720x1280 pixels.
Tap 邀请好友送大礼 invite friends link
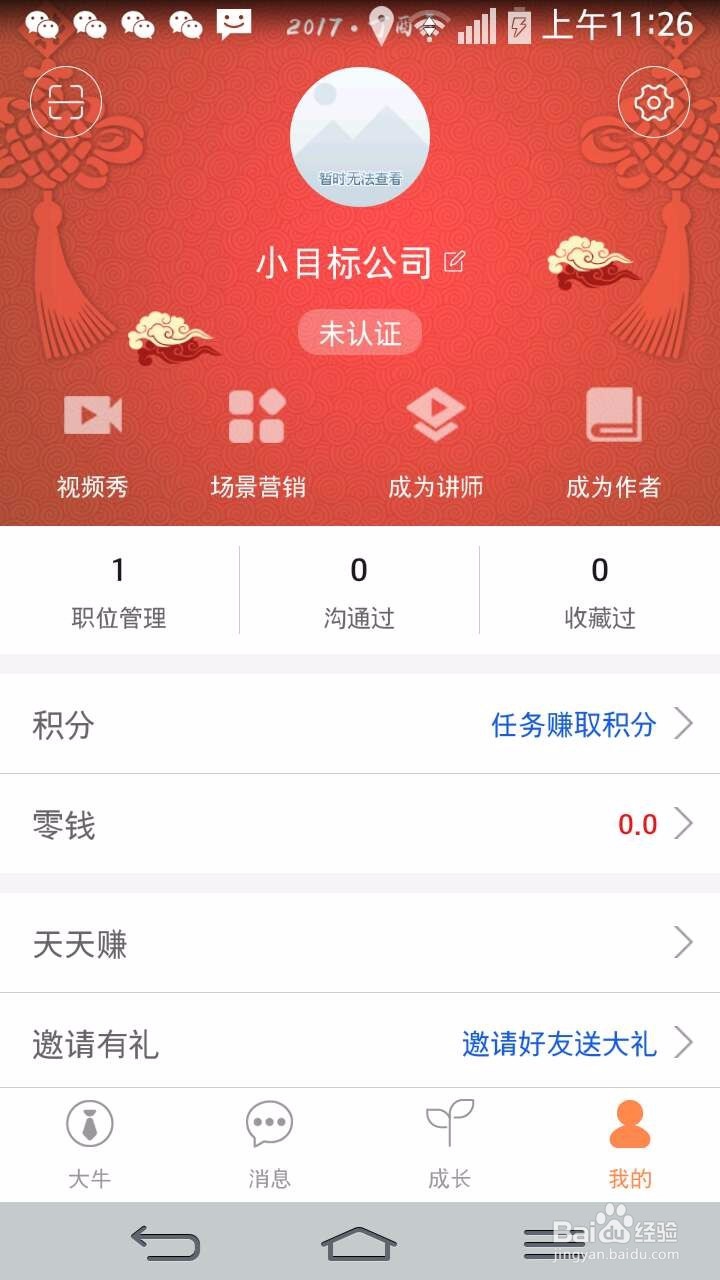click(558, 1043)
